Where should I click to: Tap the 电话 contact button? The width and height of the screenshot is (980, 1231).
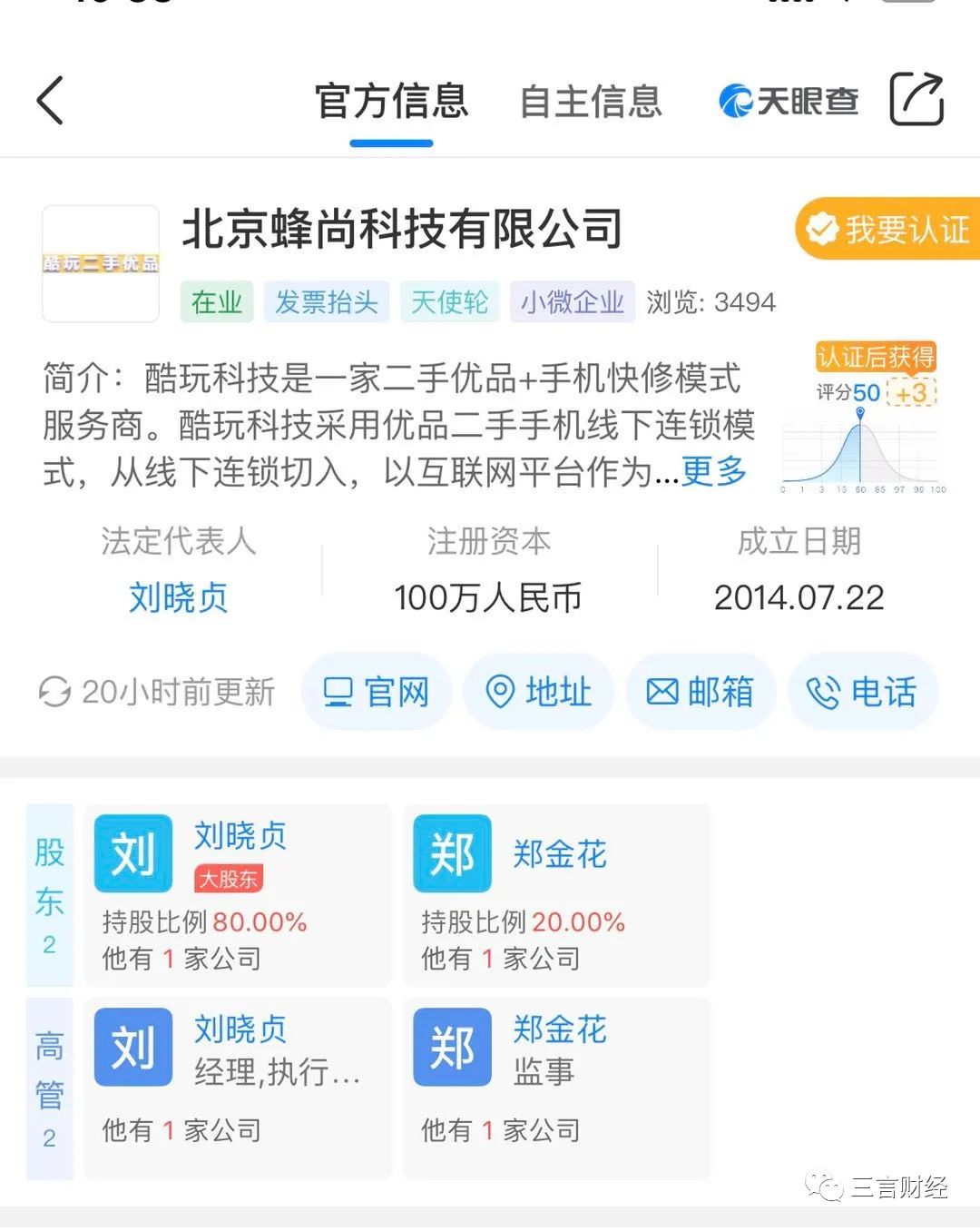tap(863, 692)
